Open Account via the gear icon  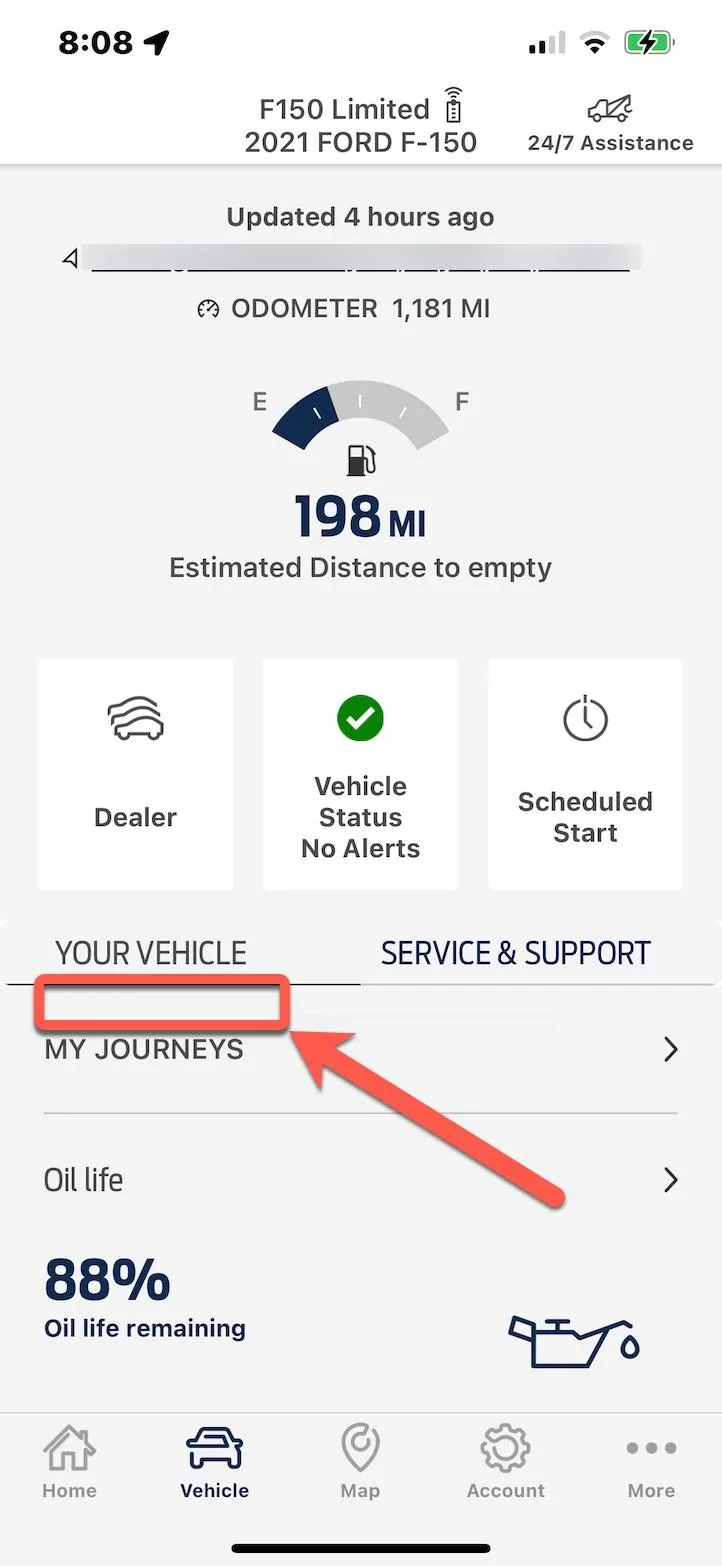click(505, 1447)
